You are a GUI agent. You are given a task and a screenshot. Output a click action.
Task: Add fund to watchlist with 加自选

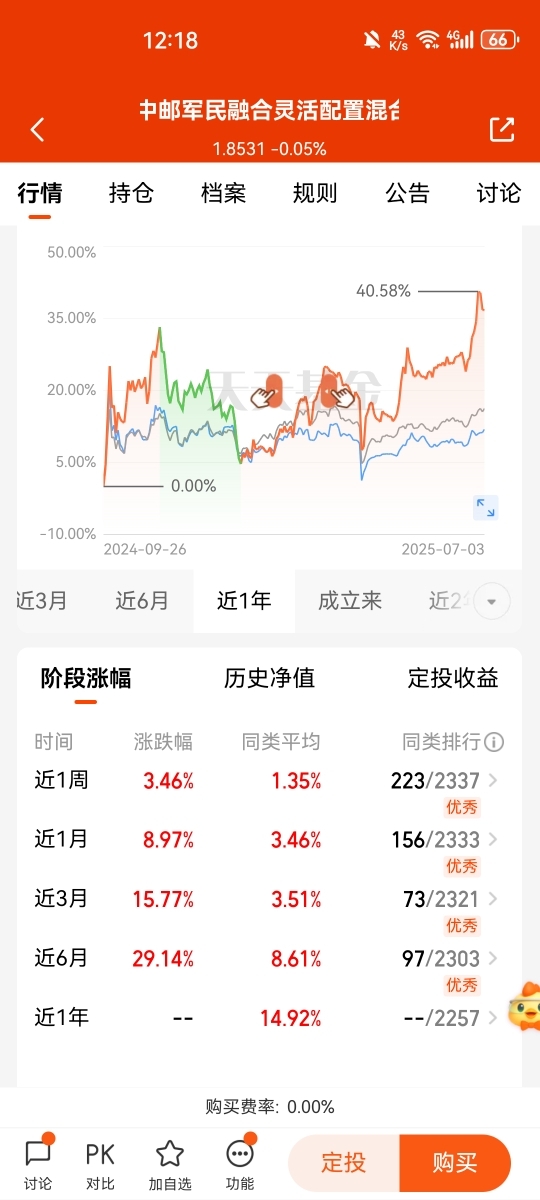pos(170,1164)
